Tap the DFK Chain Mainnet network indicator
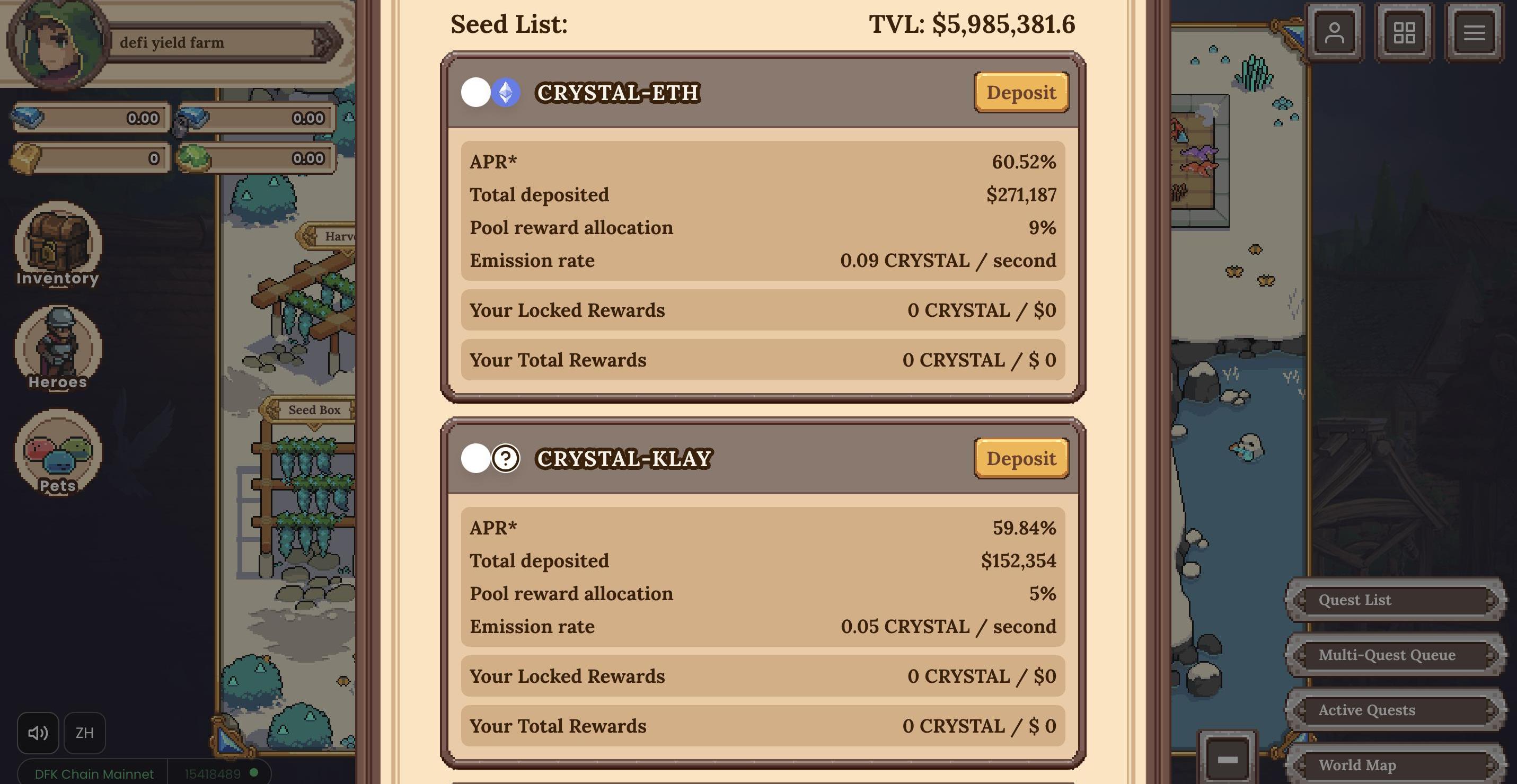The image size is (1517, 784). [94, 773]
